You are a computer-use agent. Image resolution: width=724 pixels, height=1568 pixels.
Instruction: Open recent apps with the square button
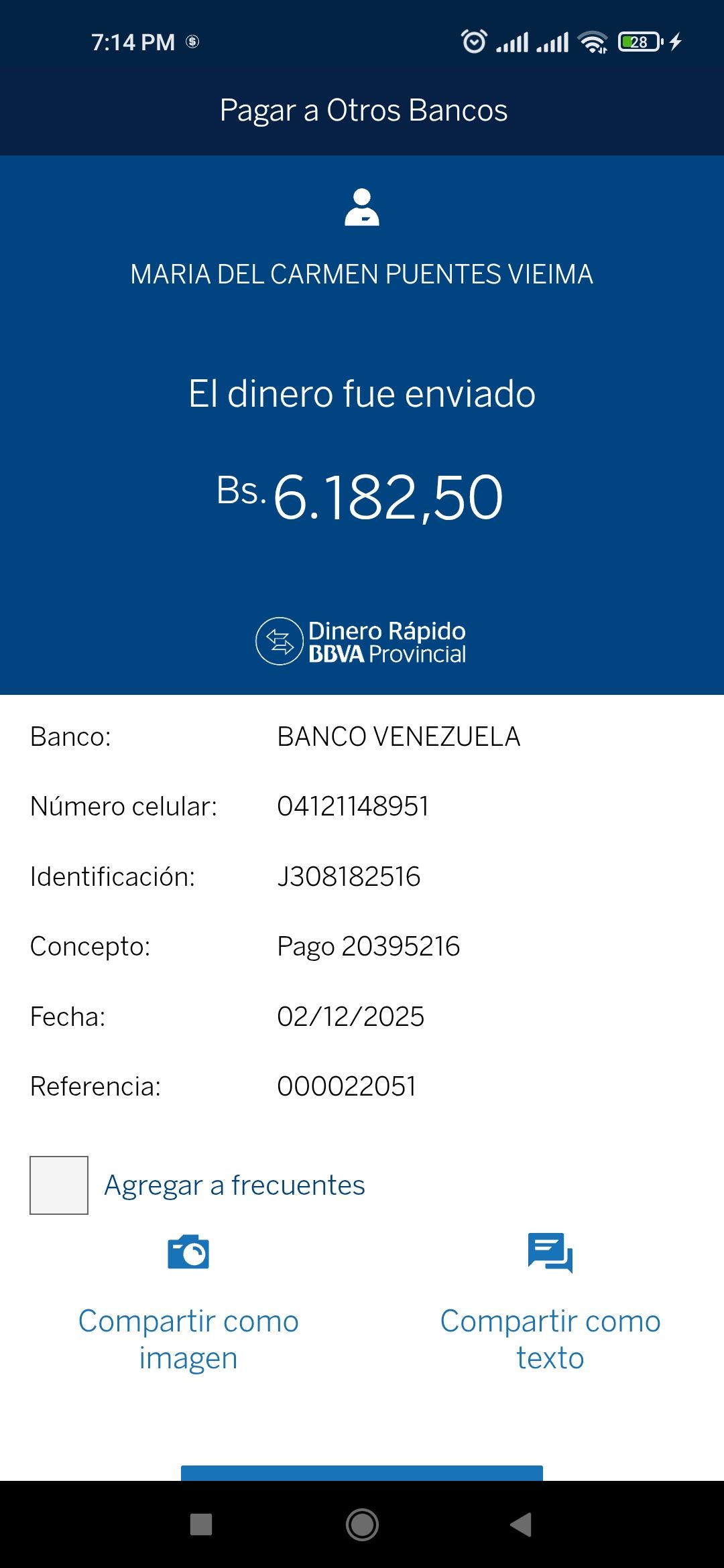click(x=201, y=1524)
